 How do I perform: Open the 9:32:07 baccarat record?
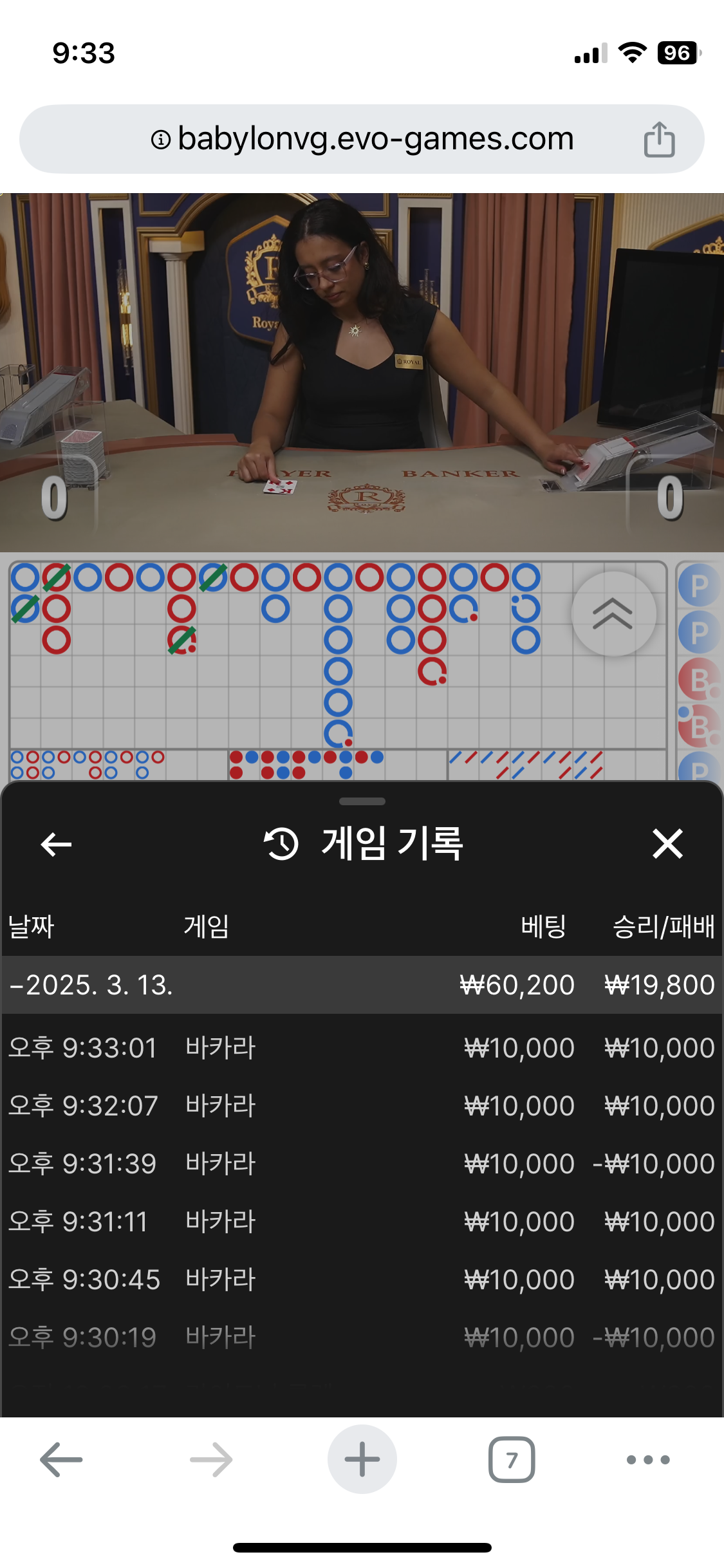(362, 1106)
